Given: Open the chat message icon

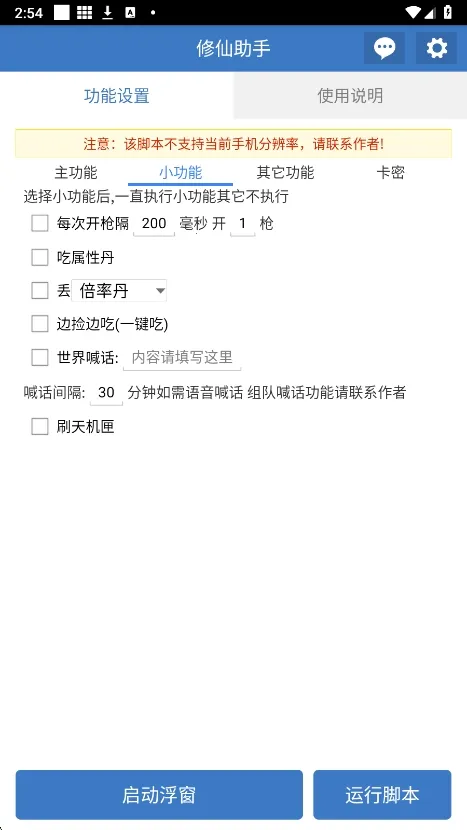Looking at the screenshot, I should click(x=384, y=48).
